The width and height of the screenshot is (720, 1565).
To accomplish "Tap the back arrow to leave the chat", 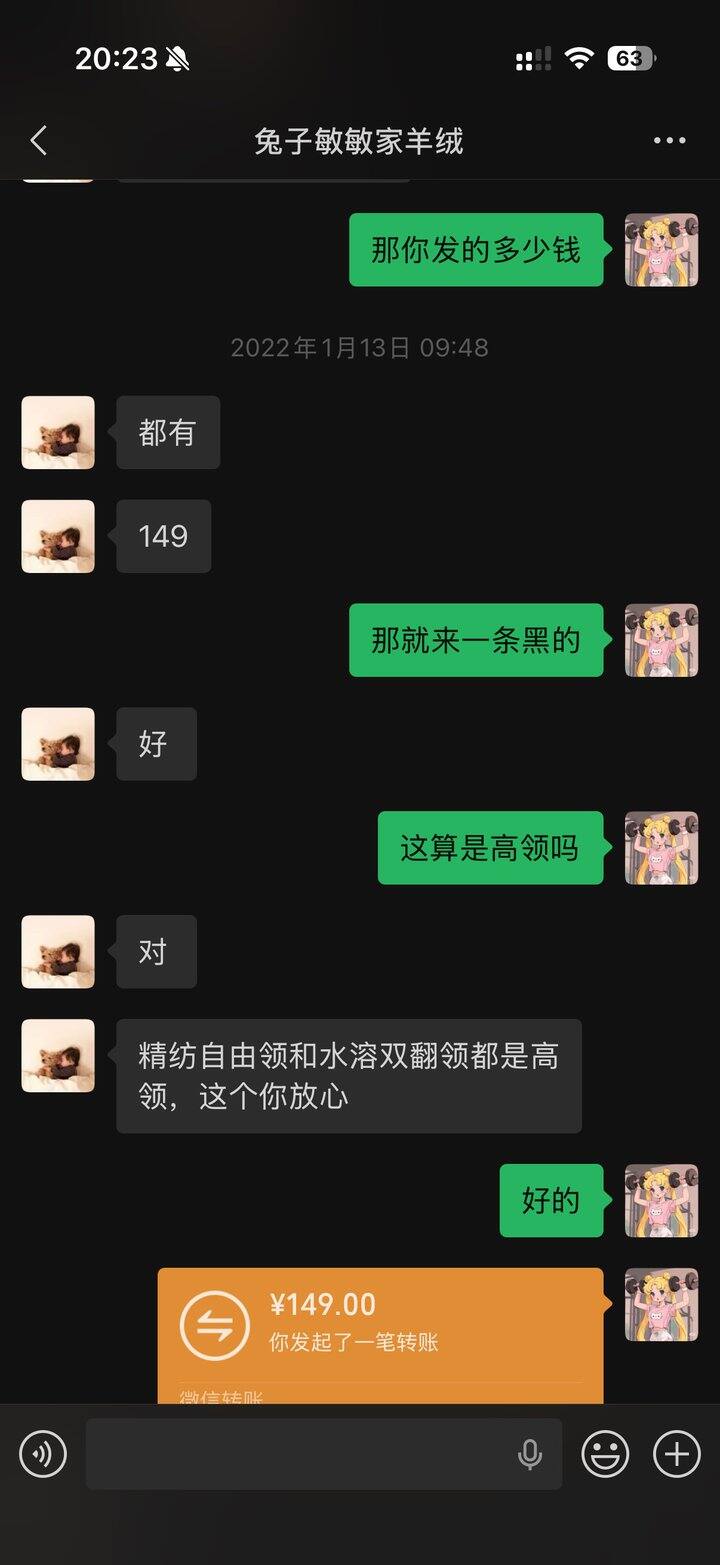I will 38,141.
